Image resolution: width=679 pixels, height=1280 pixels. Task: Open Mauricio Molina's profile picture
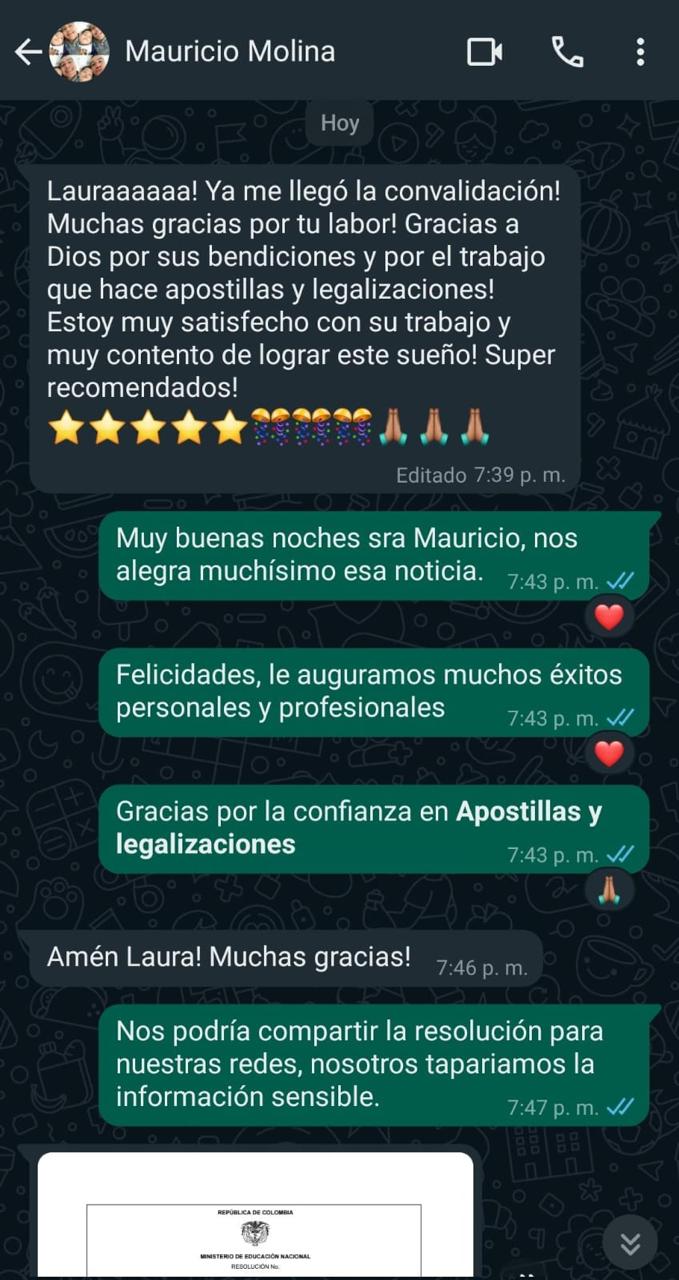point(79,52)
